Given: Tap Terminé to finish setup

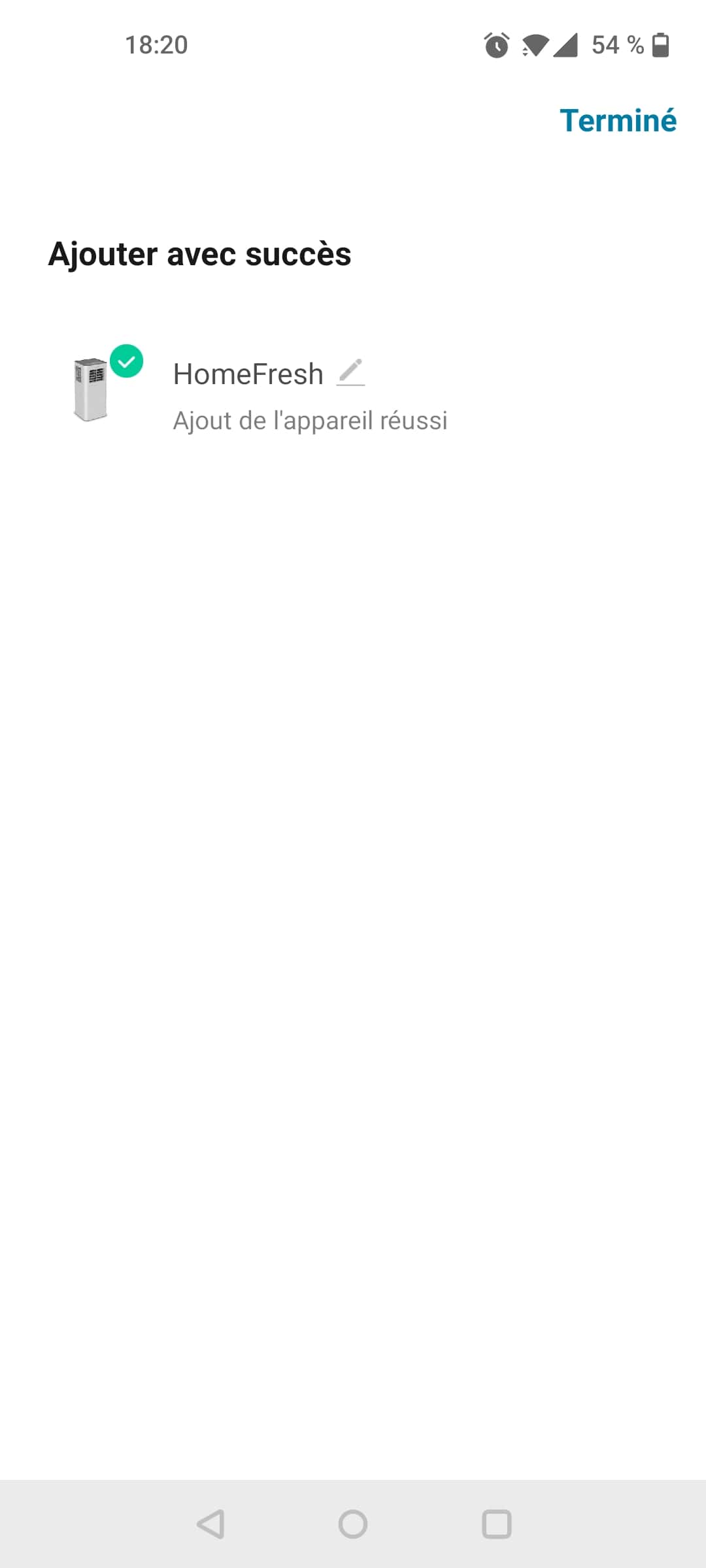Looking at the screenshot, I should coord(618,121).
